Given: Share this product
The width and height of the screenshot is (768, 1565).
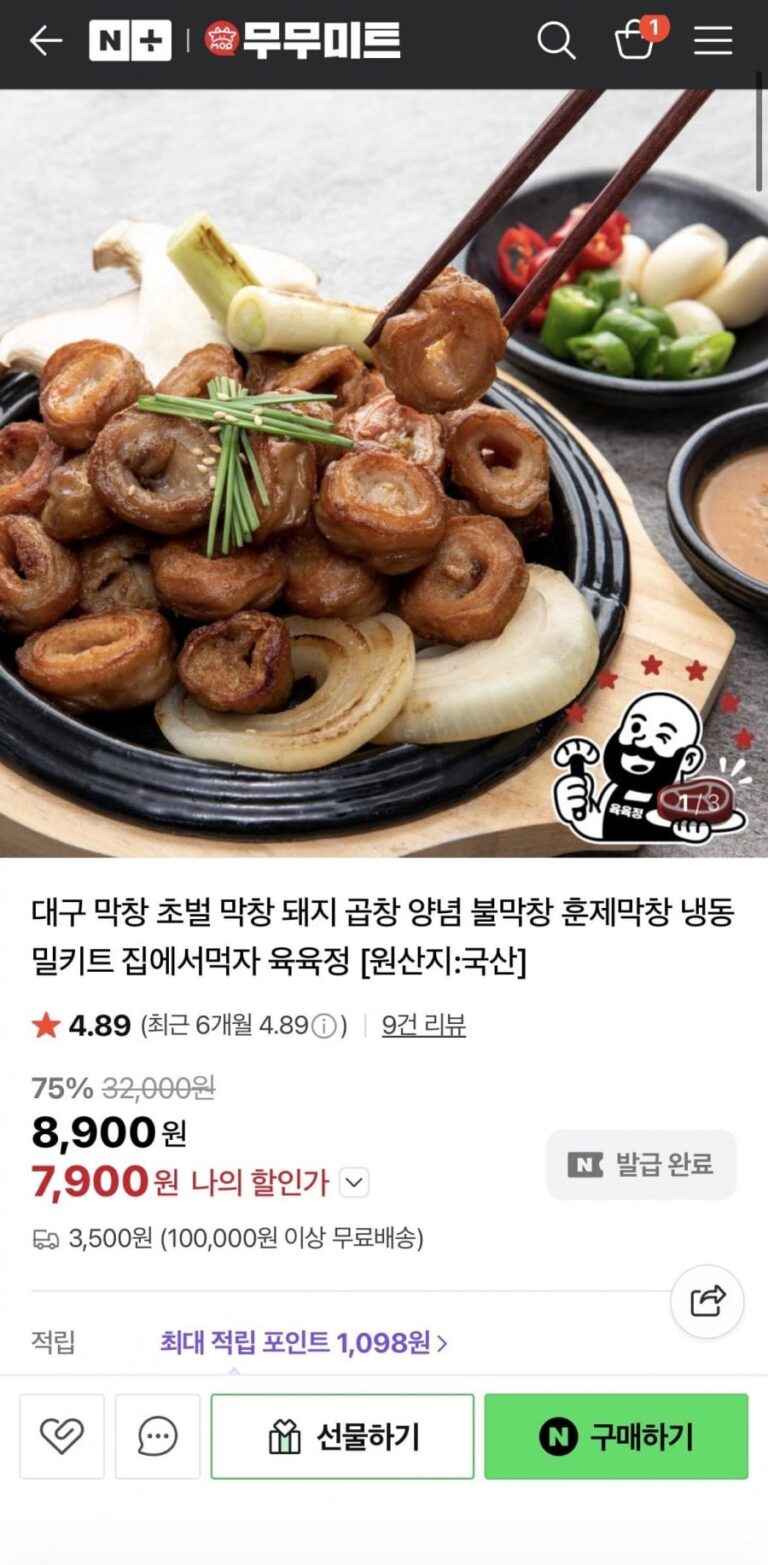Looking at the screenshot, I should pyautogui.click(x=707, y=1301).
